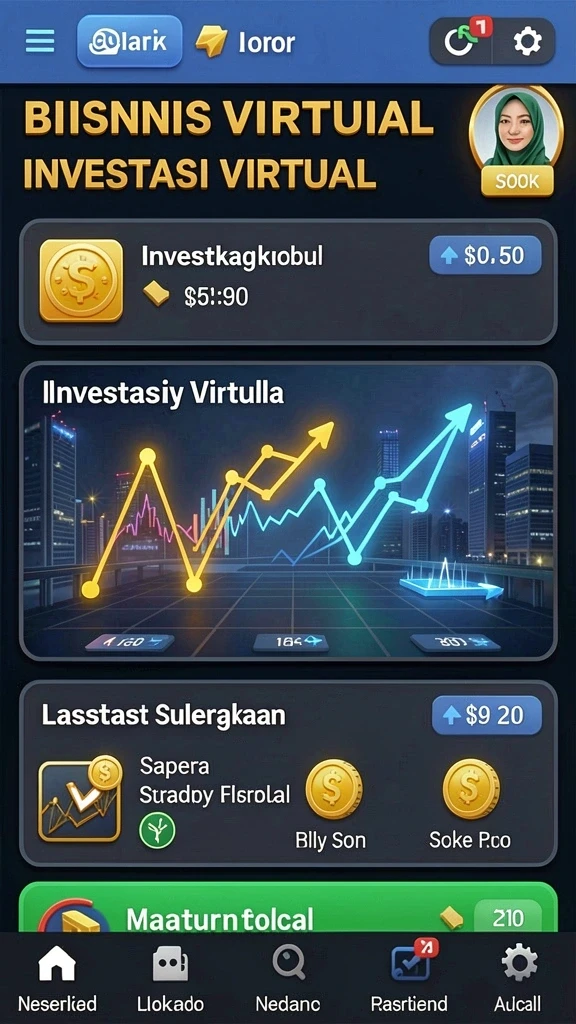Open the green Maaturntolcal banner
The height and width of the screenshot is (1024, 576).
pyautogui.click(x=288, y=908)
